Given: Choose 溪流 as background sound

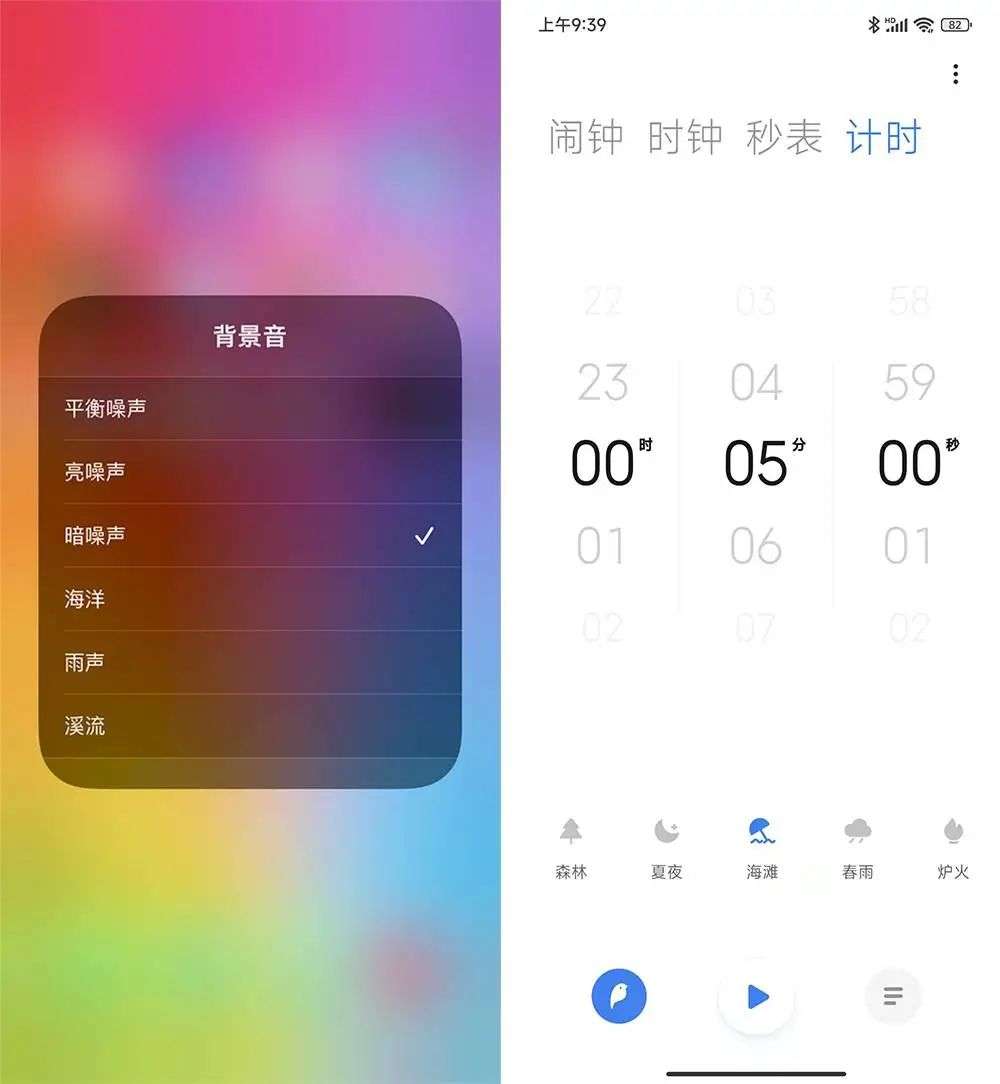Looking at the screenshot, I should (250, 726).
